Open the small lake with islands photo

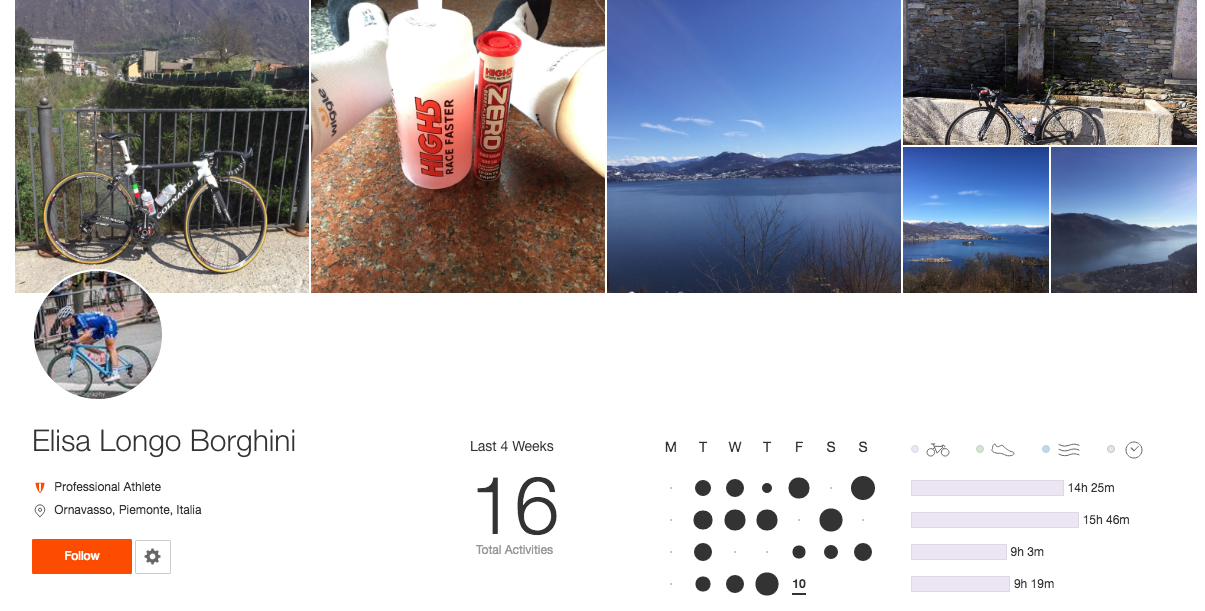pos(975,220)
